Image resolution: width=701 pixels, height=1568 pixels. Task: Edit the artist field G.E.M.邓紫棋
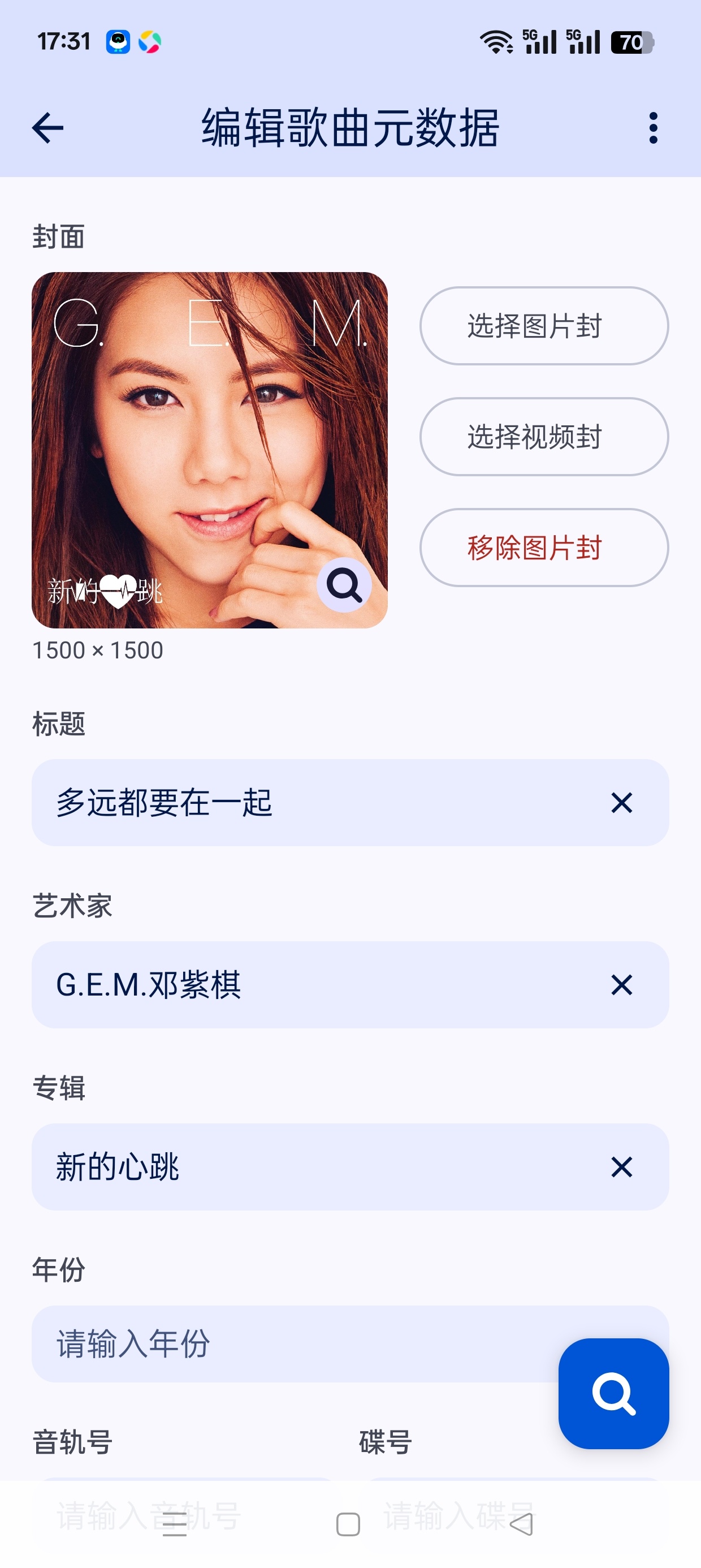tap(317, 984)
